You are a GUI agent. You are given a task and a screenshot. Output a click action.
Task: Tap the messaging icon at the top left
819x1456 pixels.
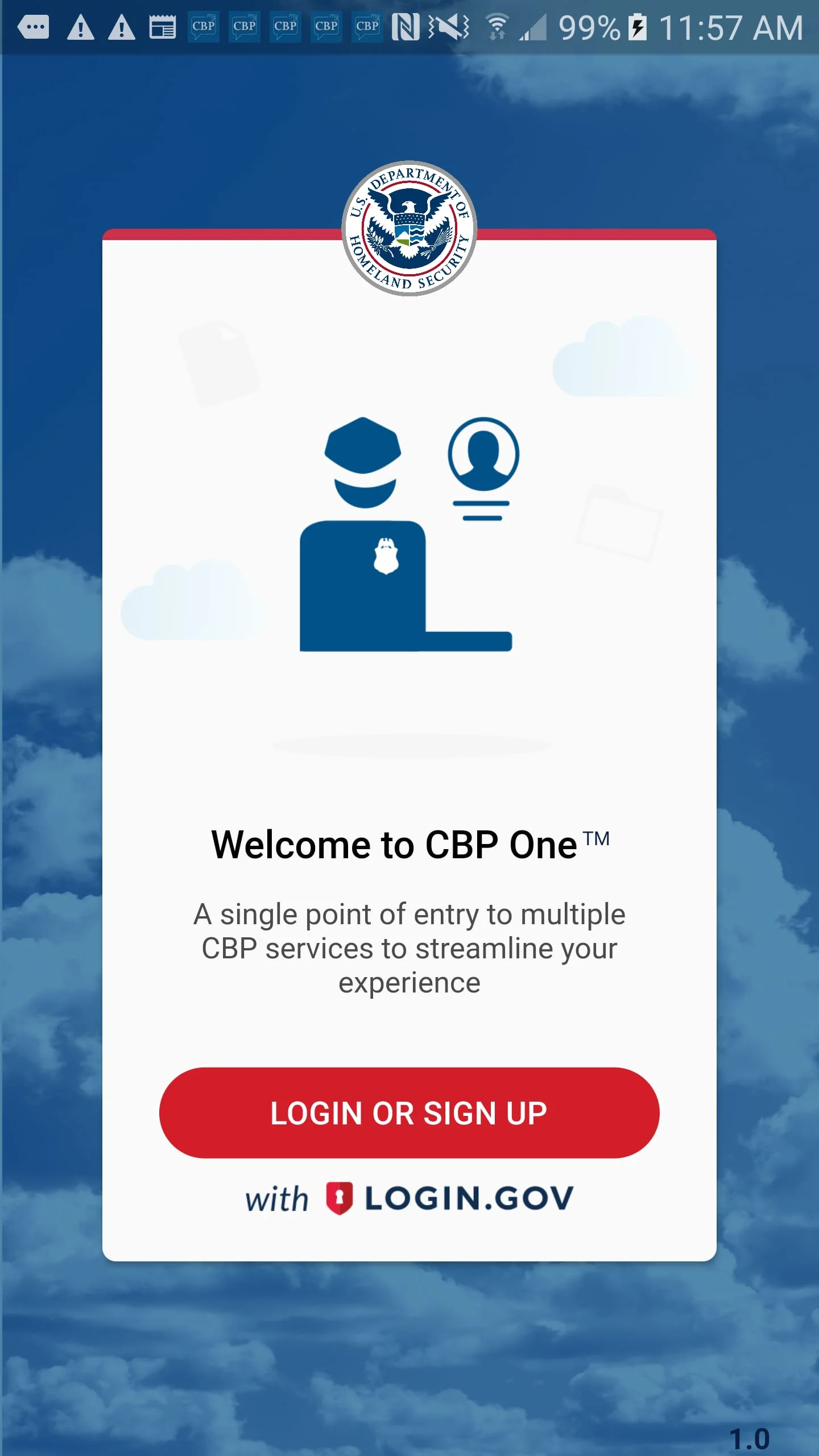click(32, 26)
